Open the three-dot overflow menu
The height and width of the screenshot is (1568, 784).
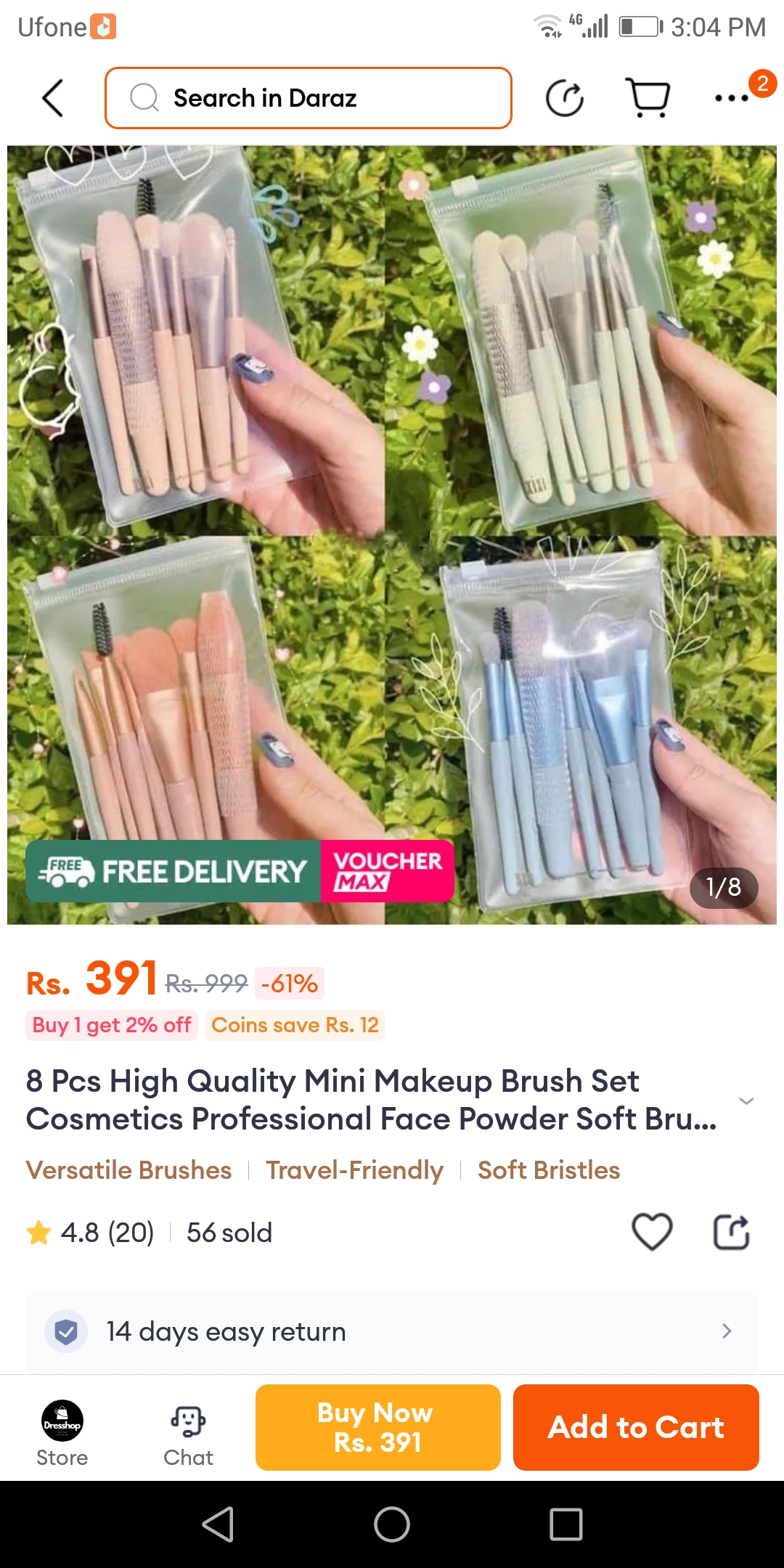point(732,98)
